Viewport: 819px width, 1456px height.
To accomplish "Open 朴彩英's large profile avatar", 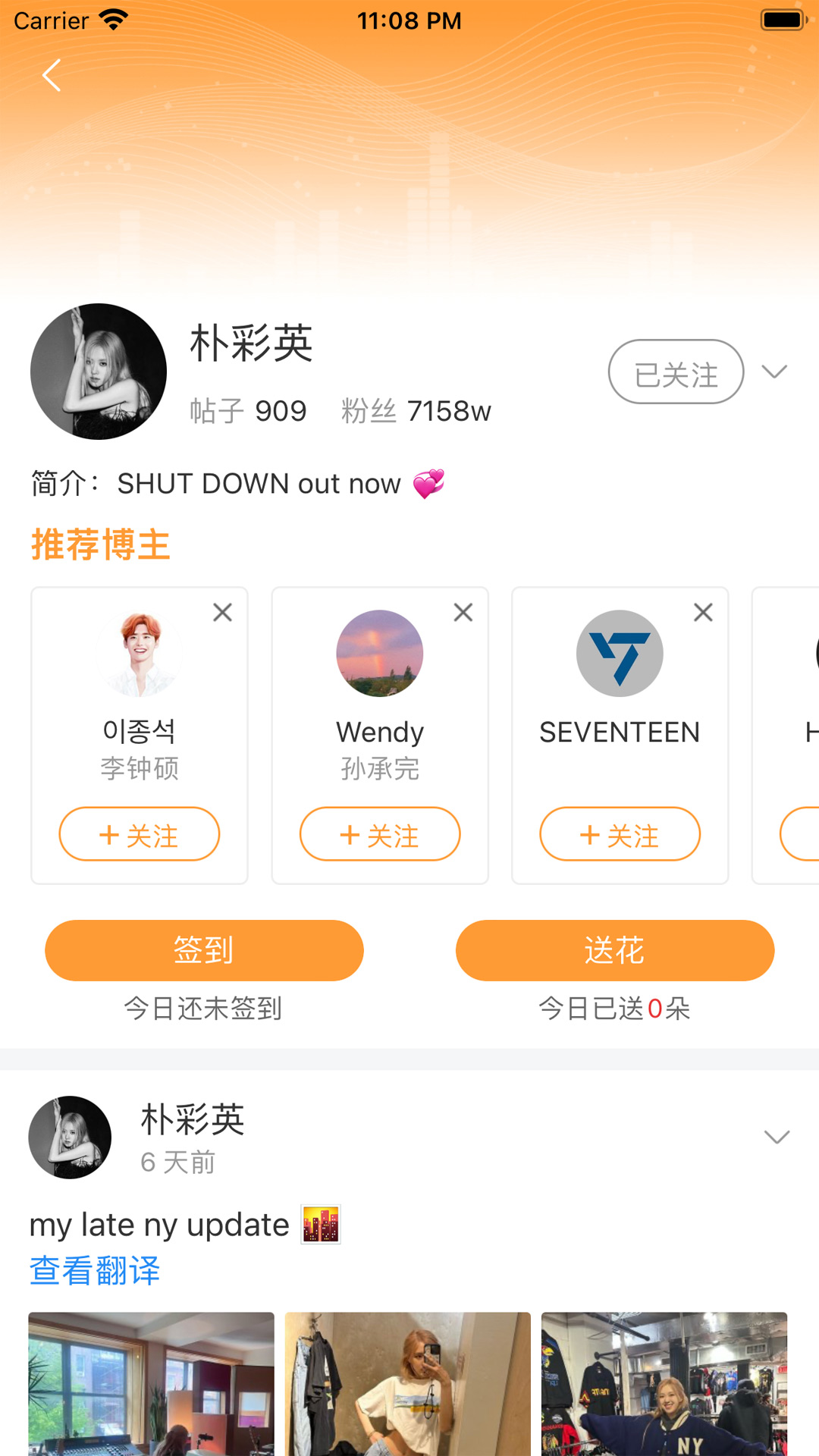I will [99, 372].
